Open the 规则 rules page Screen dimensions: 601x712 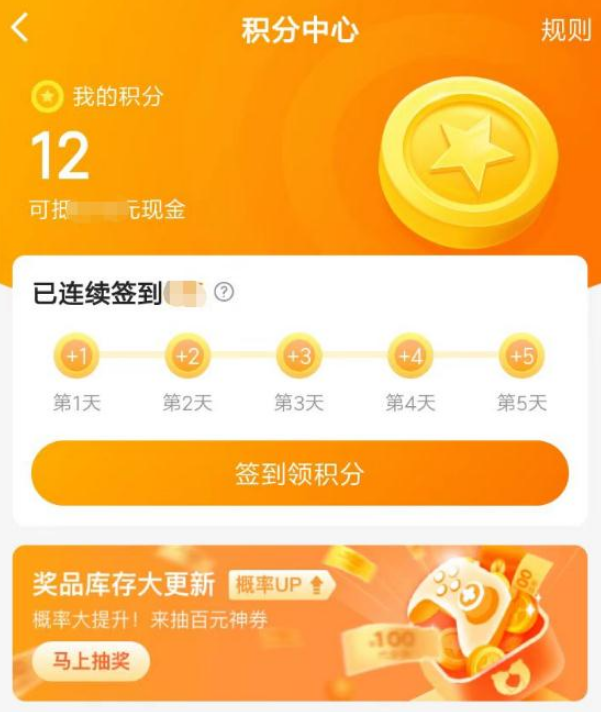coord(566,30)
